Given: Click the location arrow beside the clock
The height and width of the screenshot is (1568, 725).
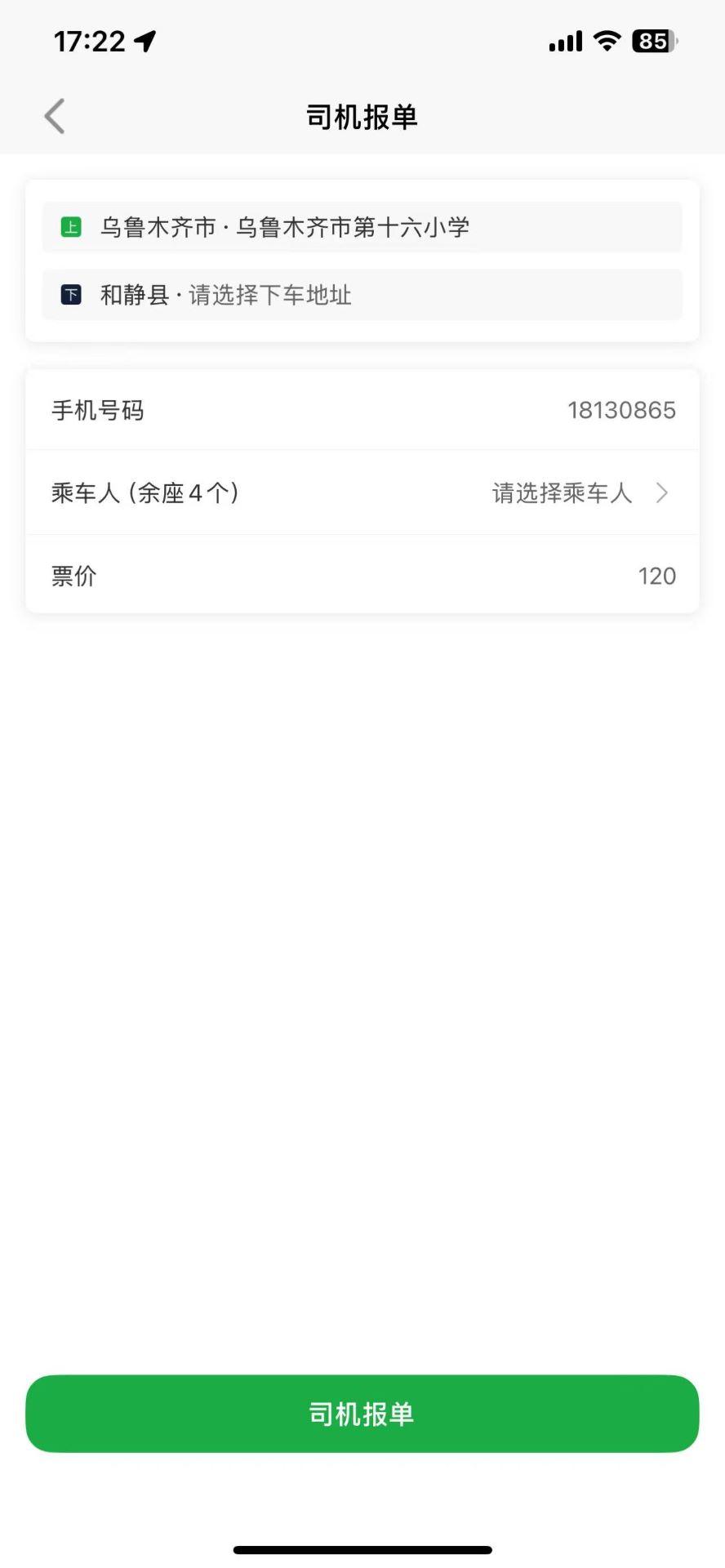Looking at the screenshot, I should coord(145,40).
